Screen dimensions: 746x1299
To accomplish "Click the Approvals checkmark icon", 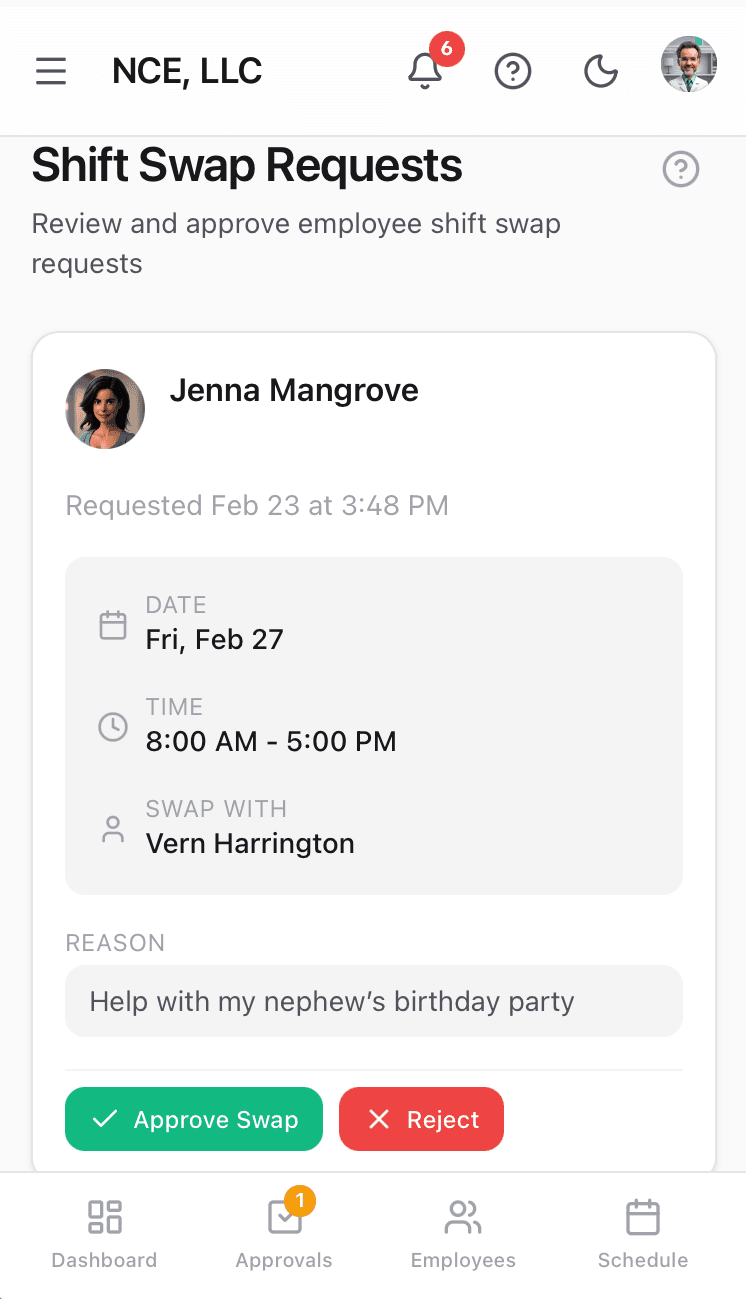I will click(284, 1217).
